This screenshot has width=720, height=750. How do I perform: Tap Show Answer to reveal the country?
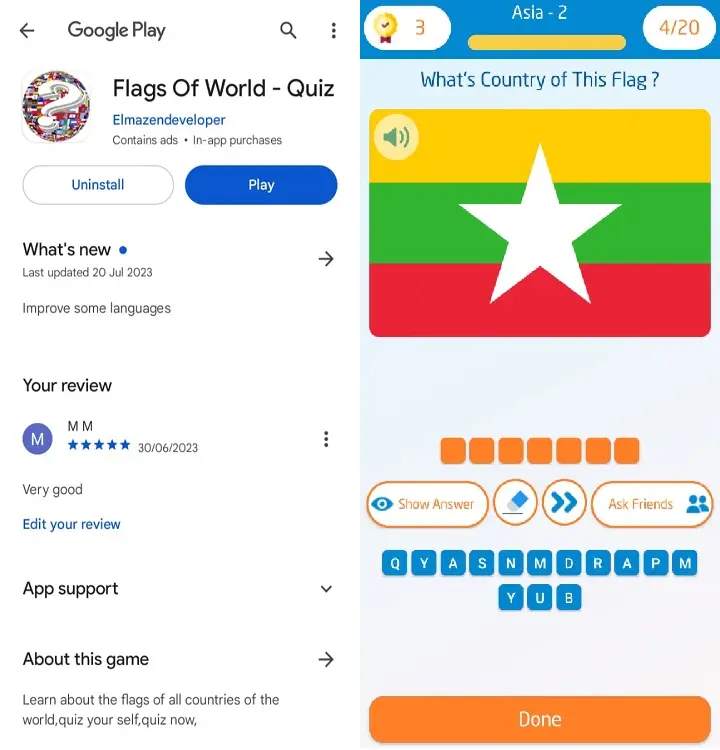pos(427,504)
